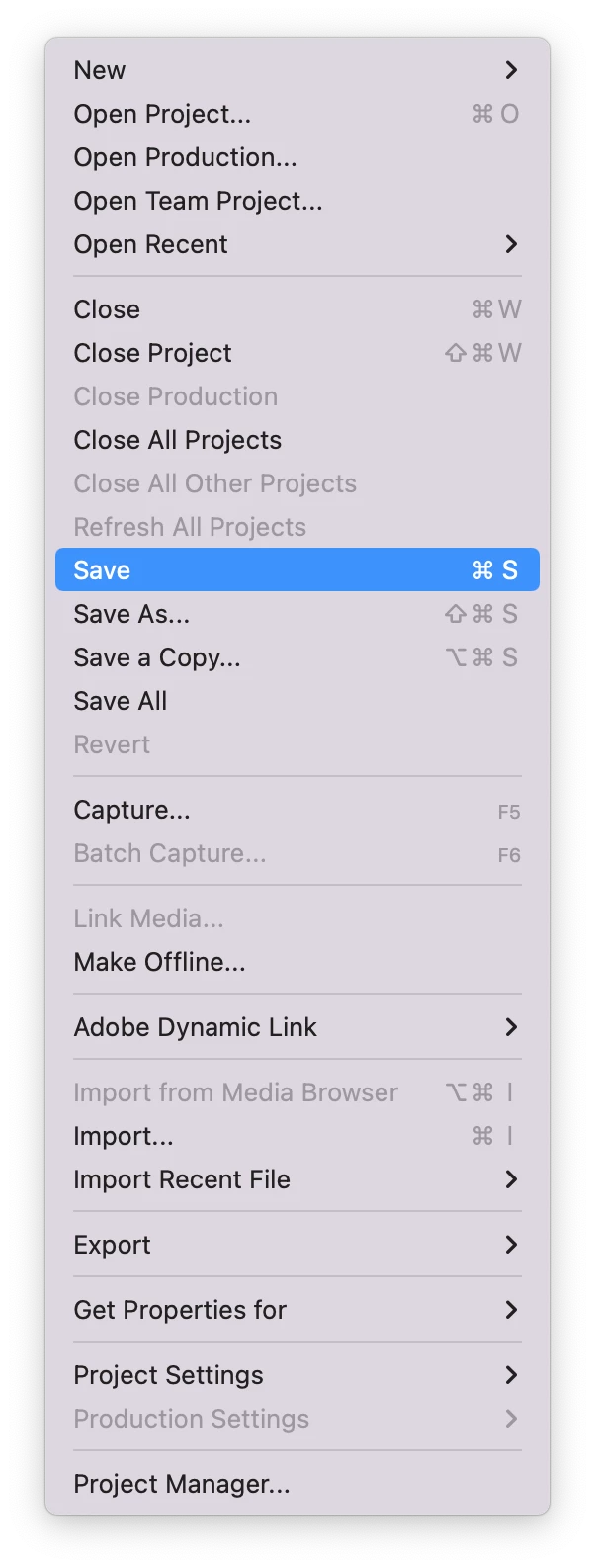
Task: Choose Close Project
Action: (153, 353)
